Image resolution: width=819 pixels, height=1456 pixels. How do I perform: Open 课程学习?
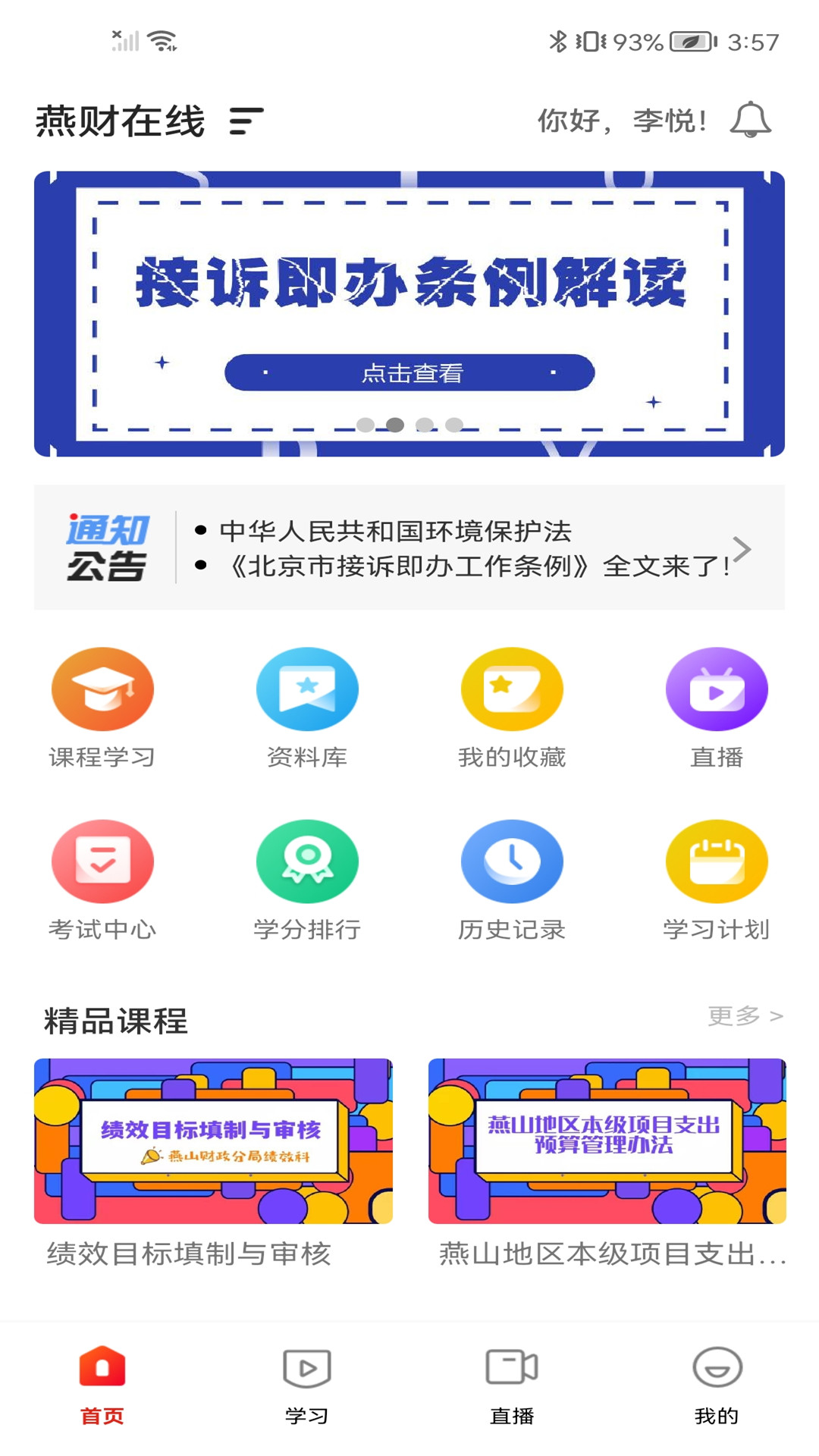[102, 707]
